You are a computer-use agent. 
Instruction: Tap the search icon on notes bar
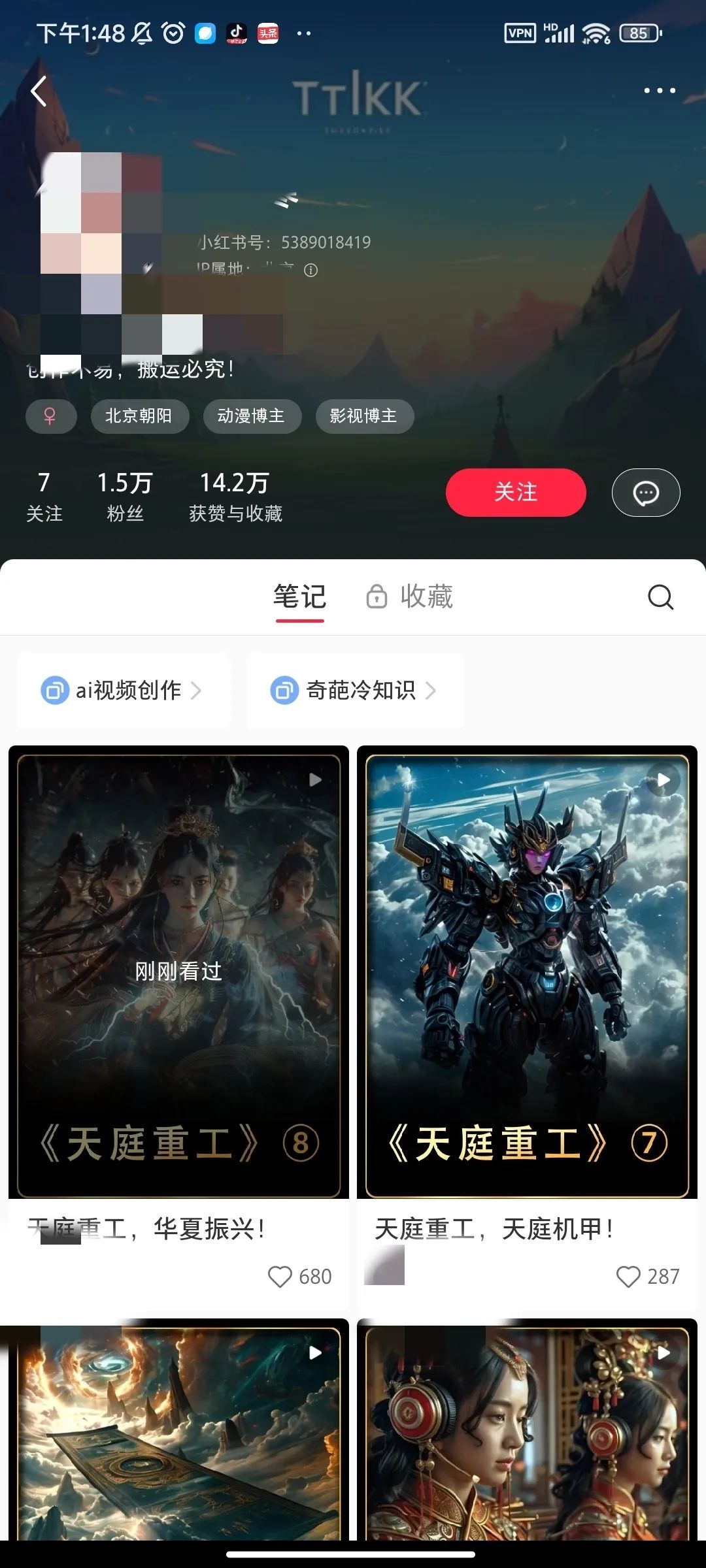click(x=660, y=596)
